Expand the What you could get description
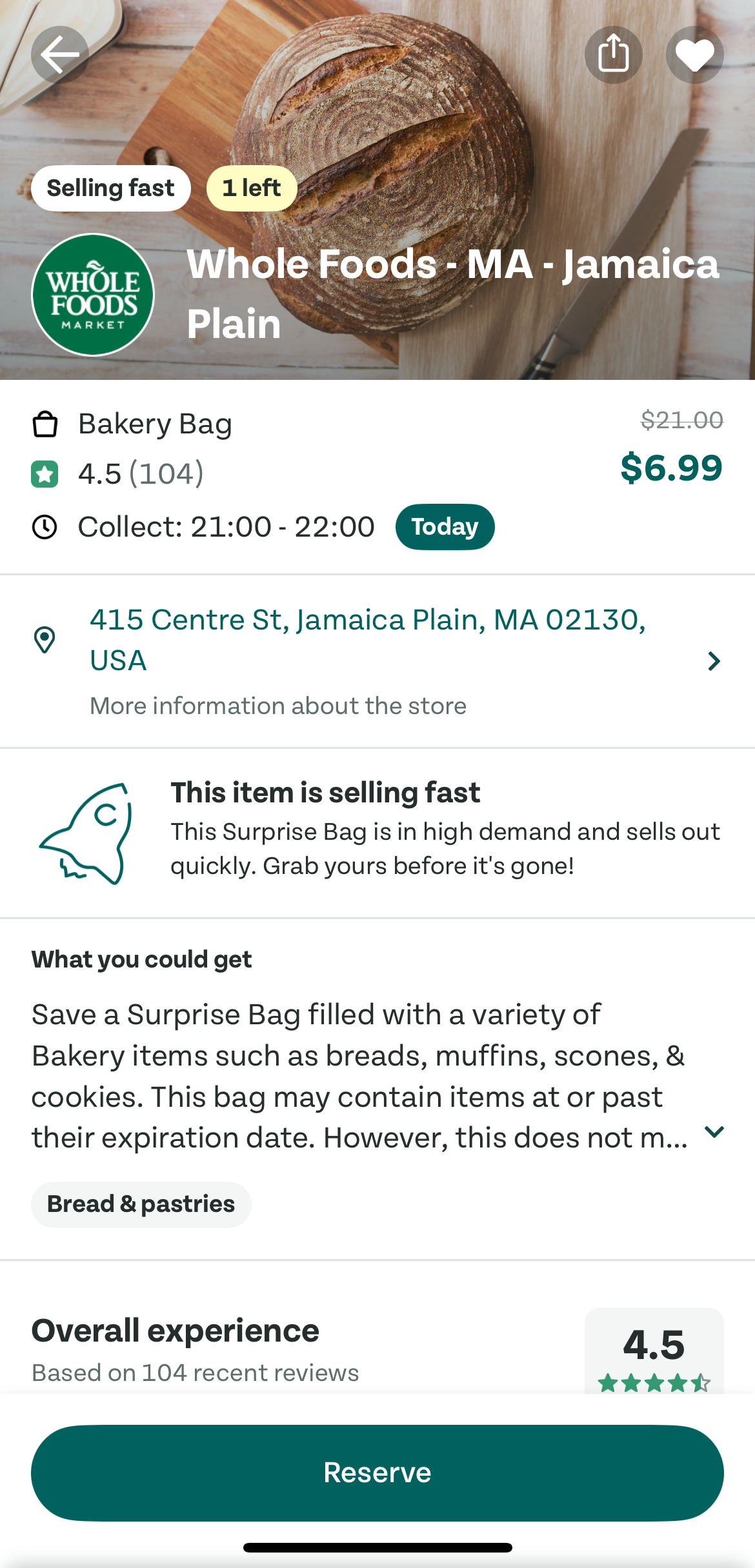 point(714,1132)
